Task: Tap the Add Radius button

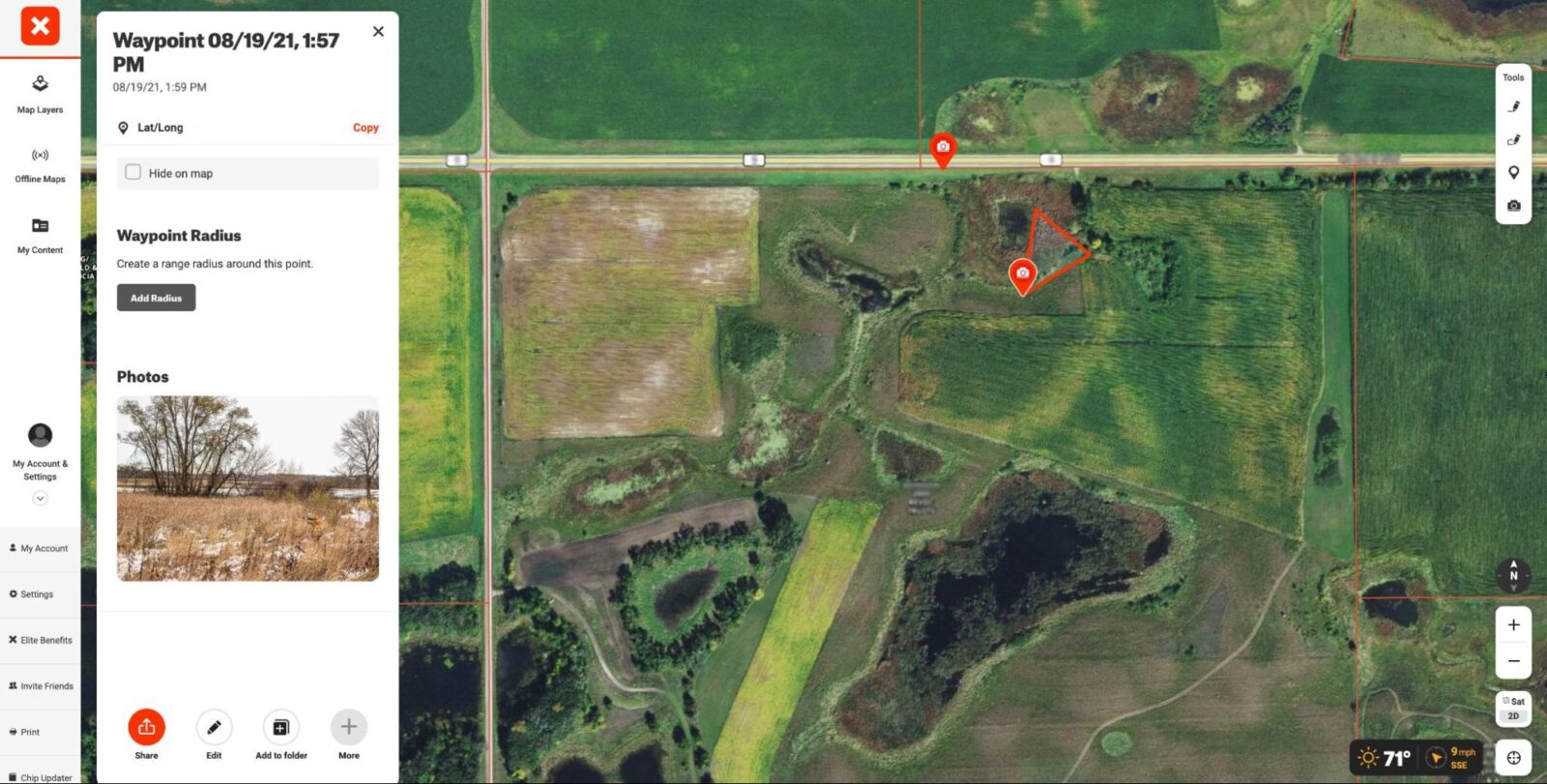Action: point(156,298)
